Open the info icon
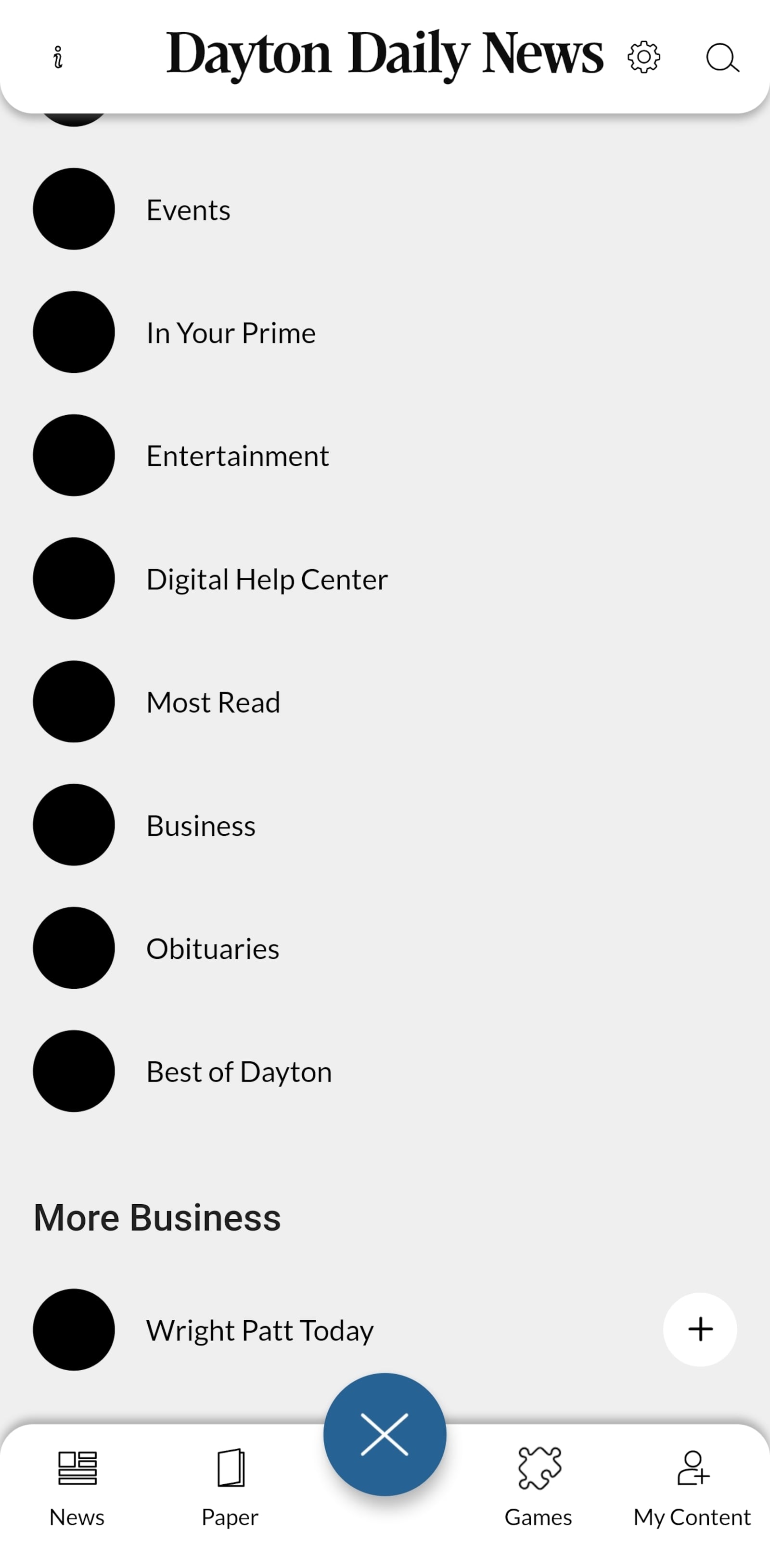This screenshot has width=770, height=1568. (58, 57)
